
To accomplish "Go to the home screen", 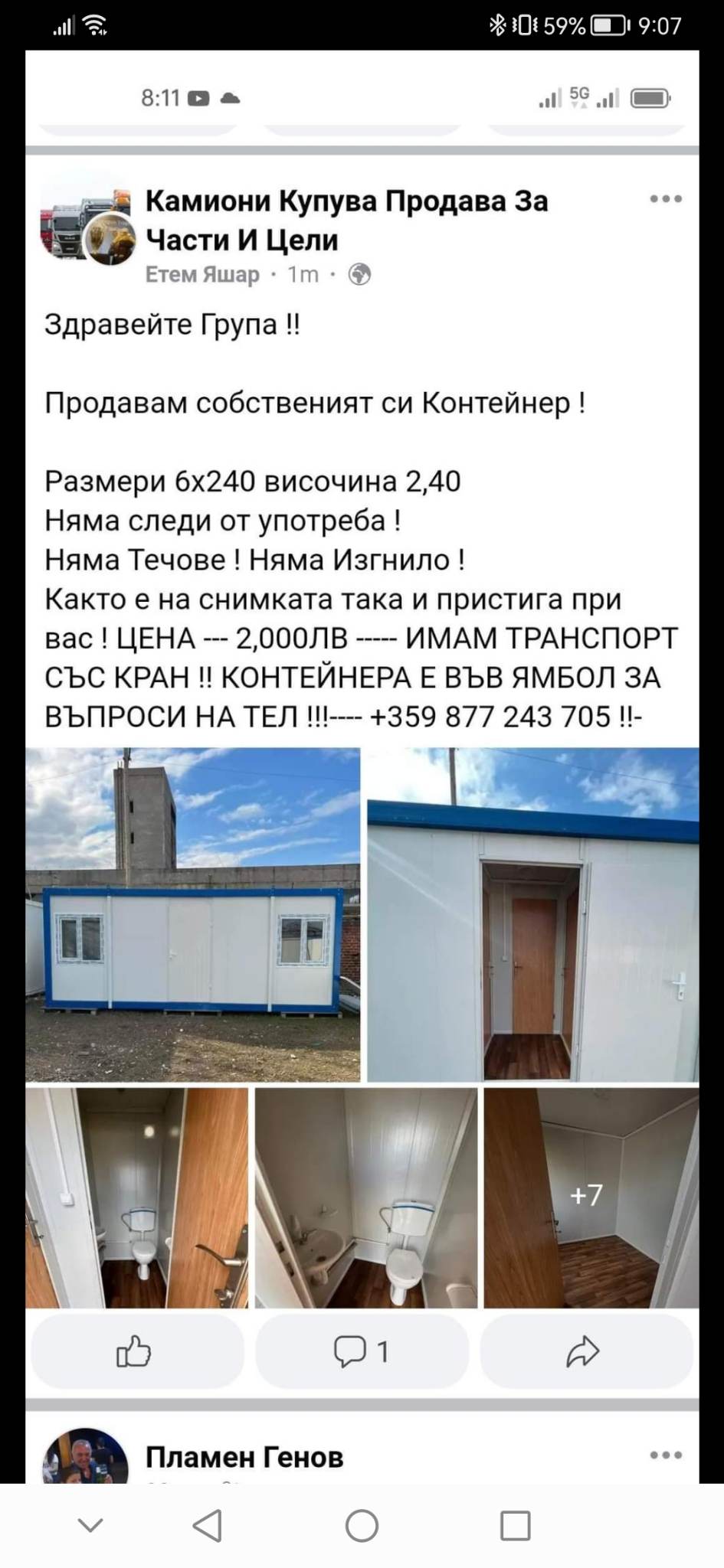I will pos(362,1526).
